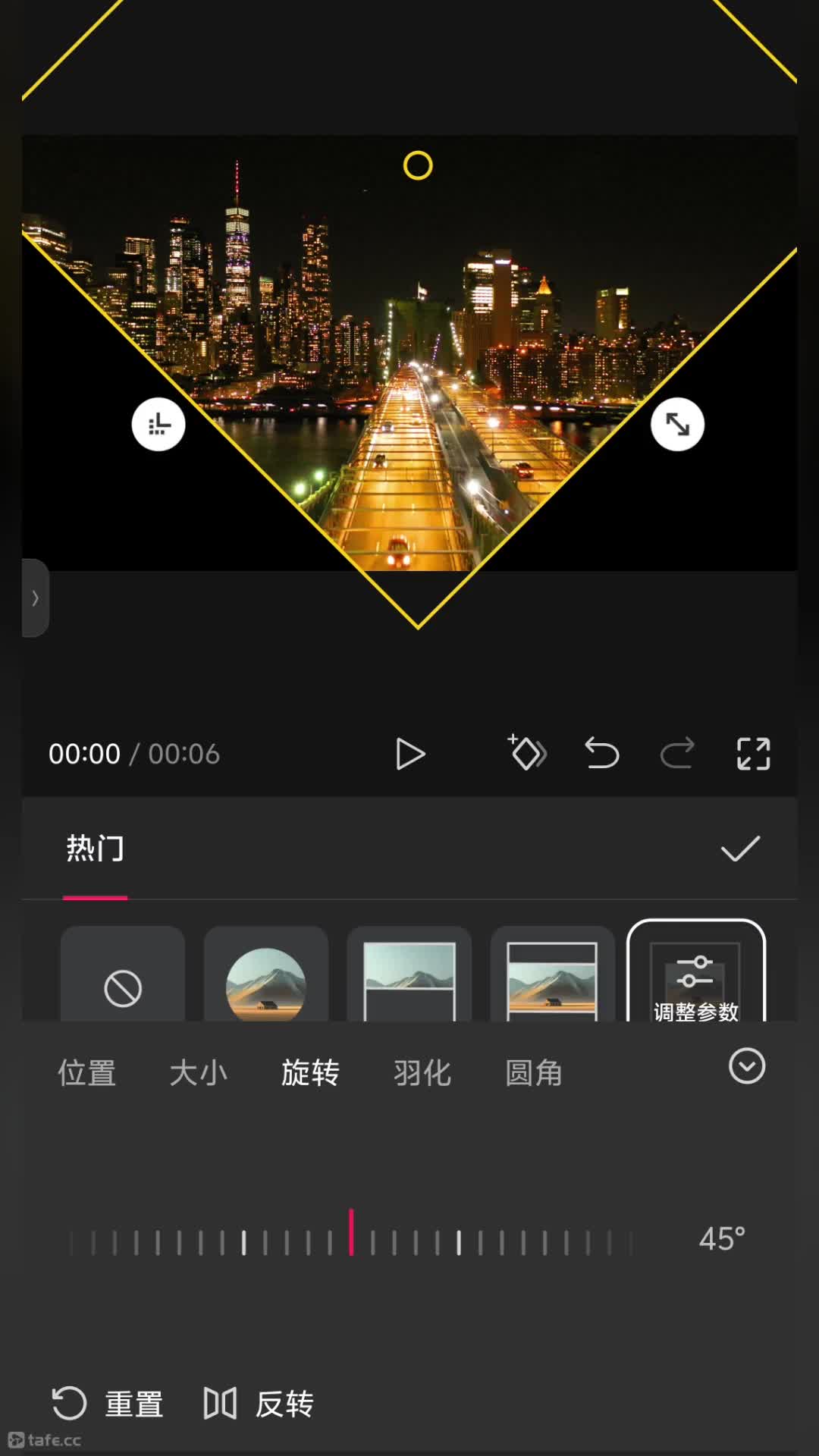Invert the mask with 反转
The width and height of the screenshot is (819, 1456).
click(x=259, y=1404)
